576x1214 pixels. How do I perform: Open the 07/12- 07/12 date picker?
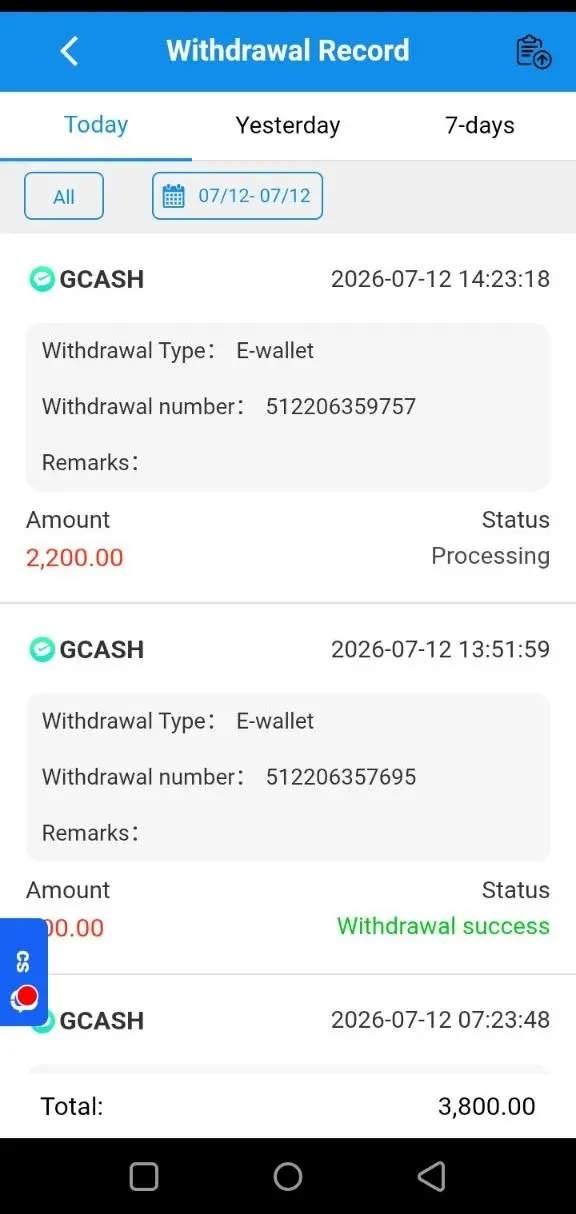[x=237, y=196]
